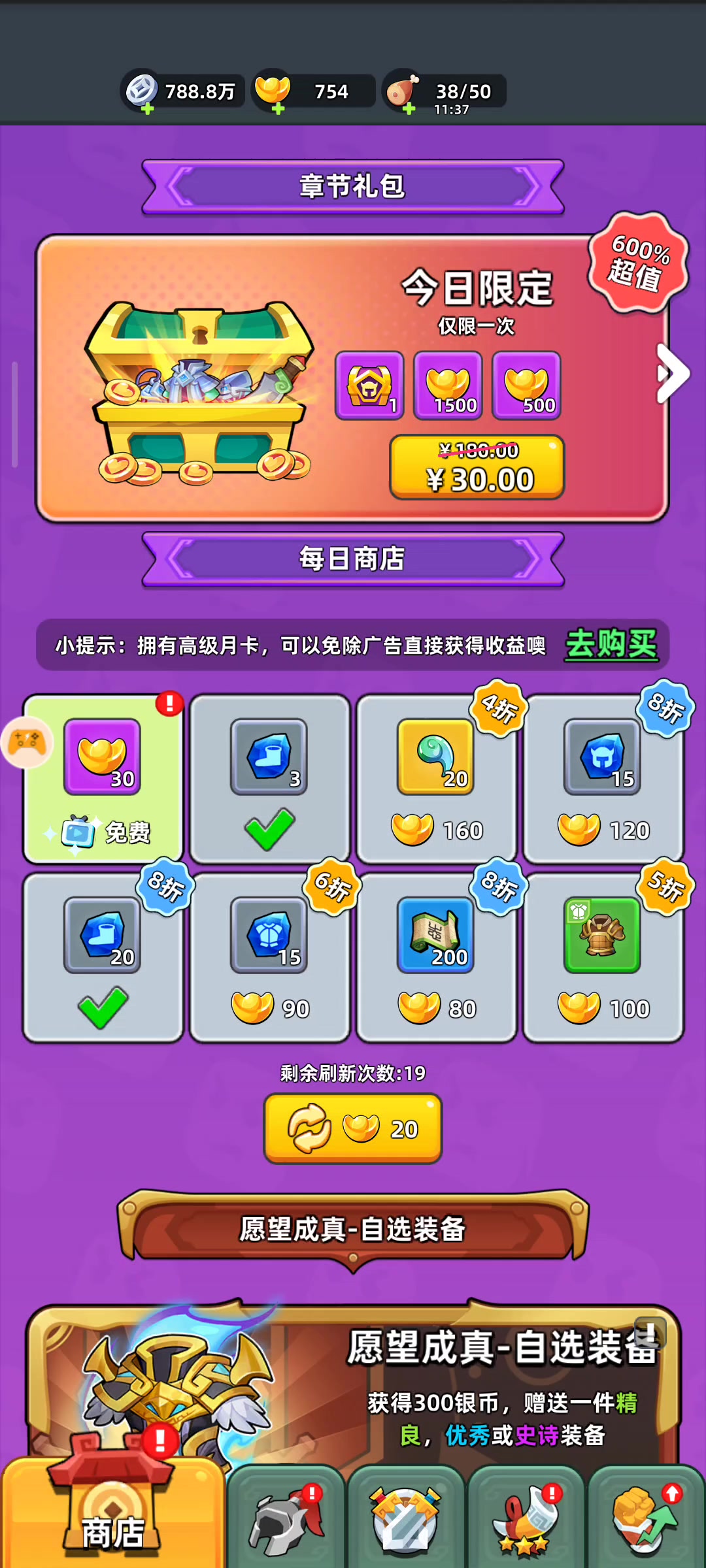The image size is (706, 1568).
Task: Buy 15 blue helmet shards for 120 ingots
Action: coord(603,779)
